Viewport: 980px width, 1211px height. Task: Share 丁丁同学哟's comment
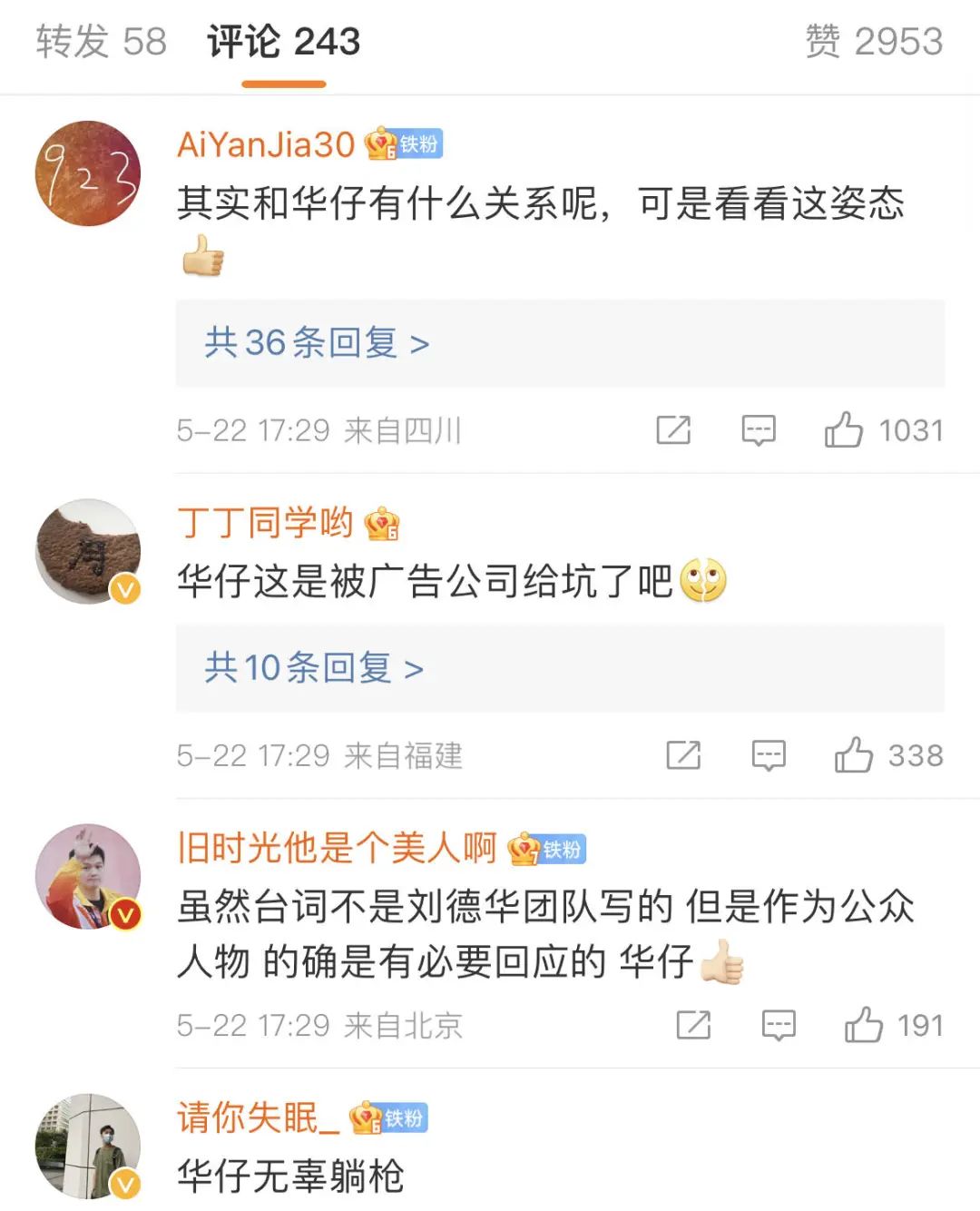coord(683,755)
